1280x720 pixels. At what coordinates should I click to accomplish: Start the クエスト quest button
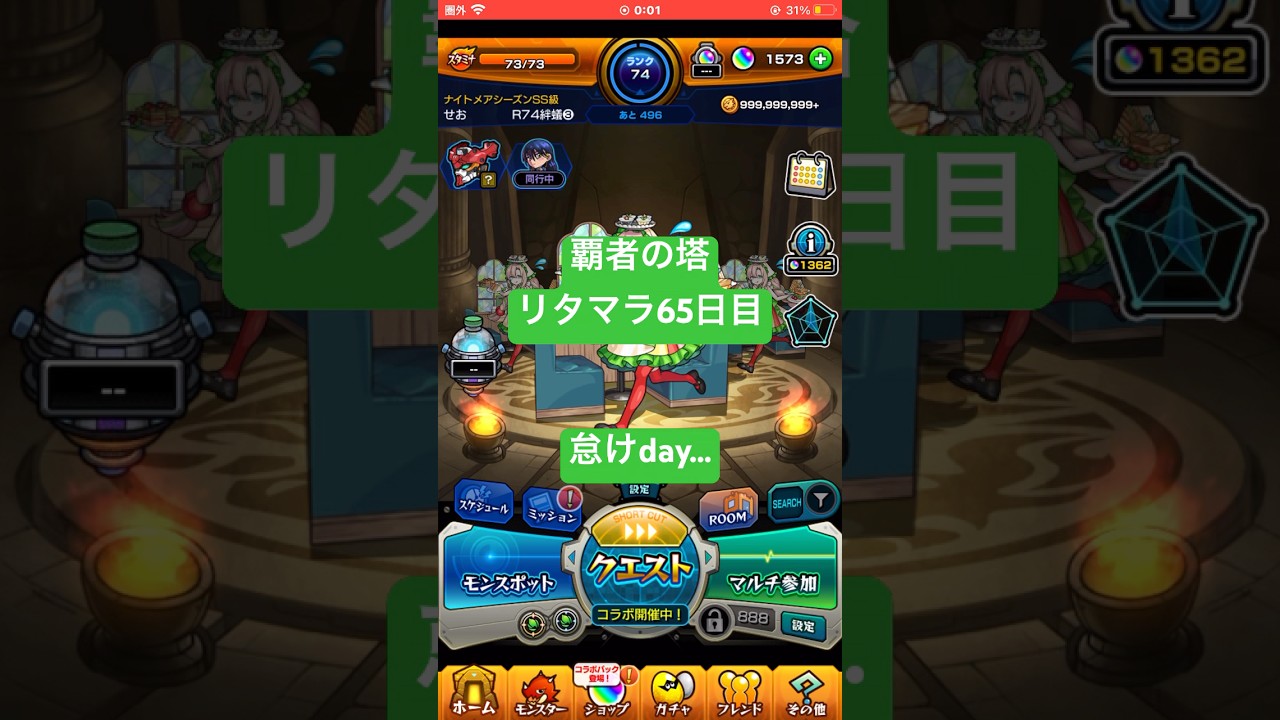[640, 568]
